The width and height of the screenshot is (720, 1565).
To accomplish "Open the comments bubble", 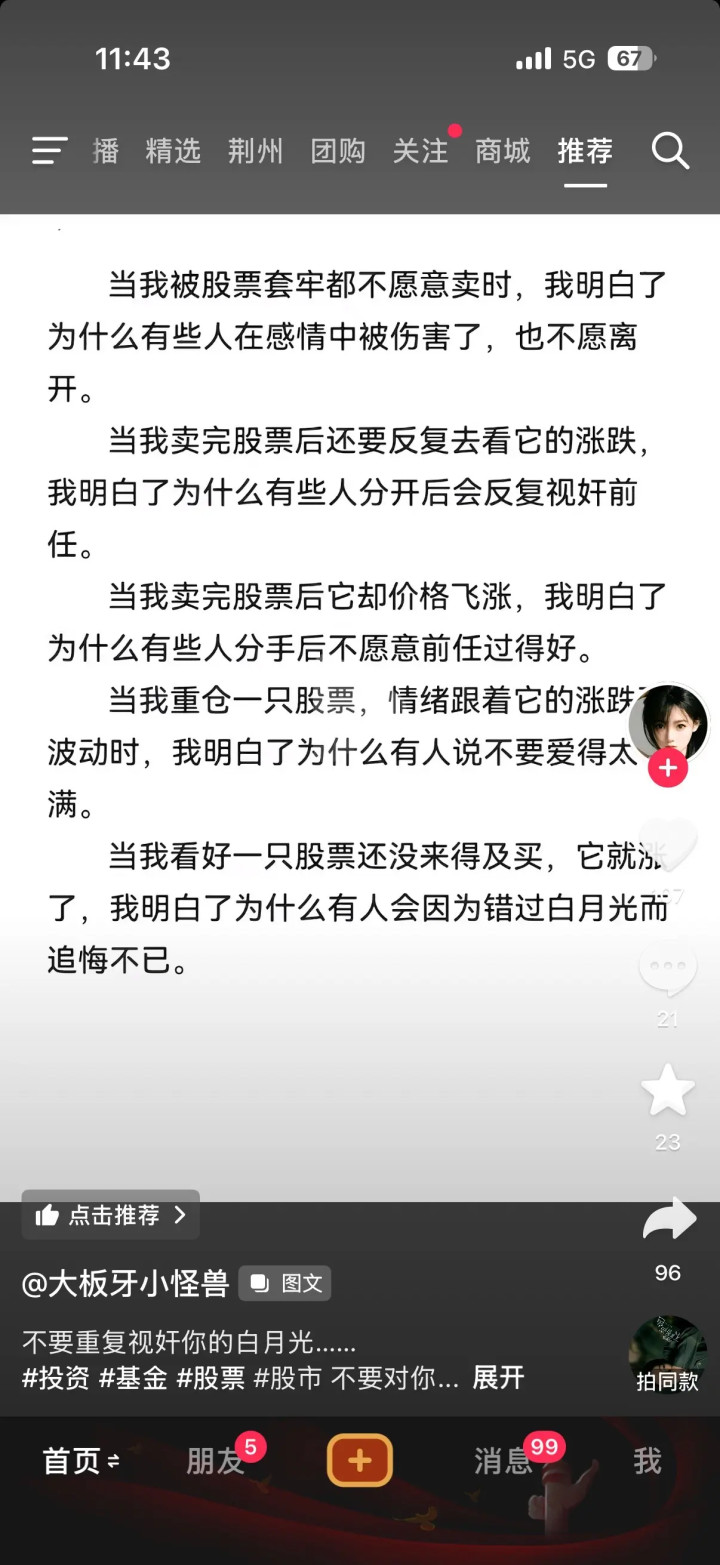I will tap(667, 970).
